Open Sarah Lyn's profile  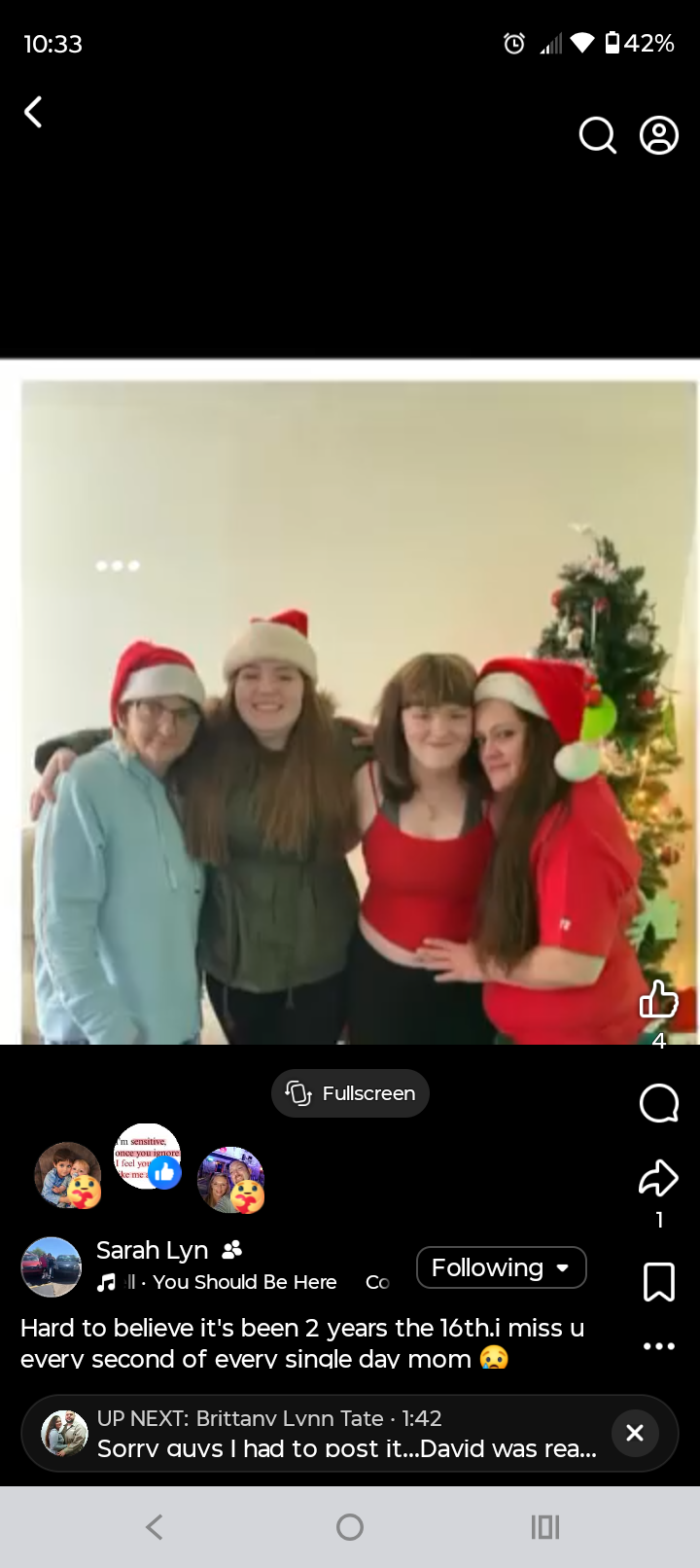coord(152,1250)
